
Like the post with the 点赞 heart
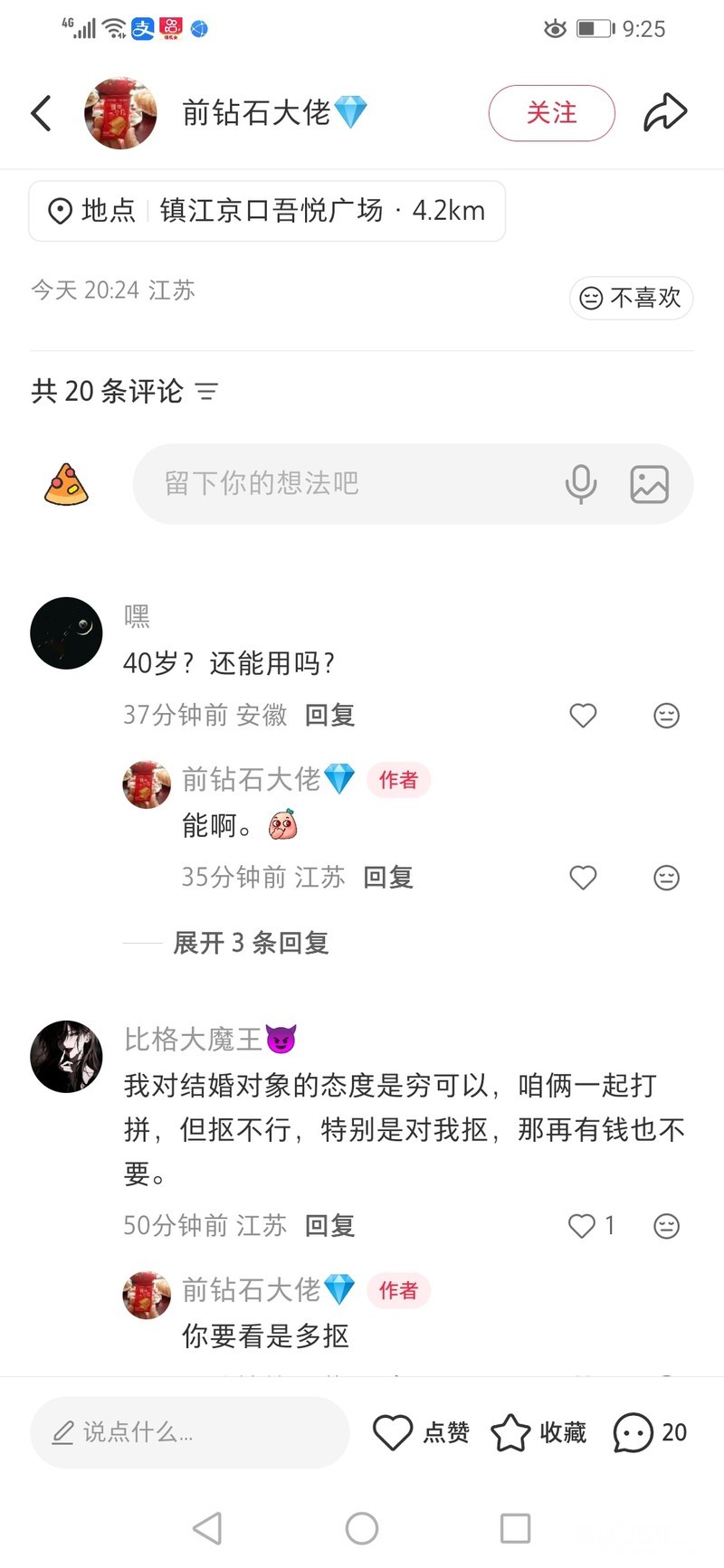394,1432
